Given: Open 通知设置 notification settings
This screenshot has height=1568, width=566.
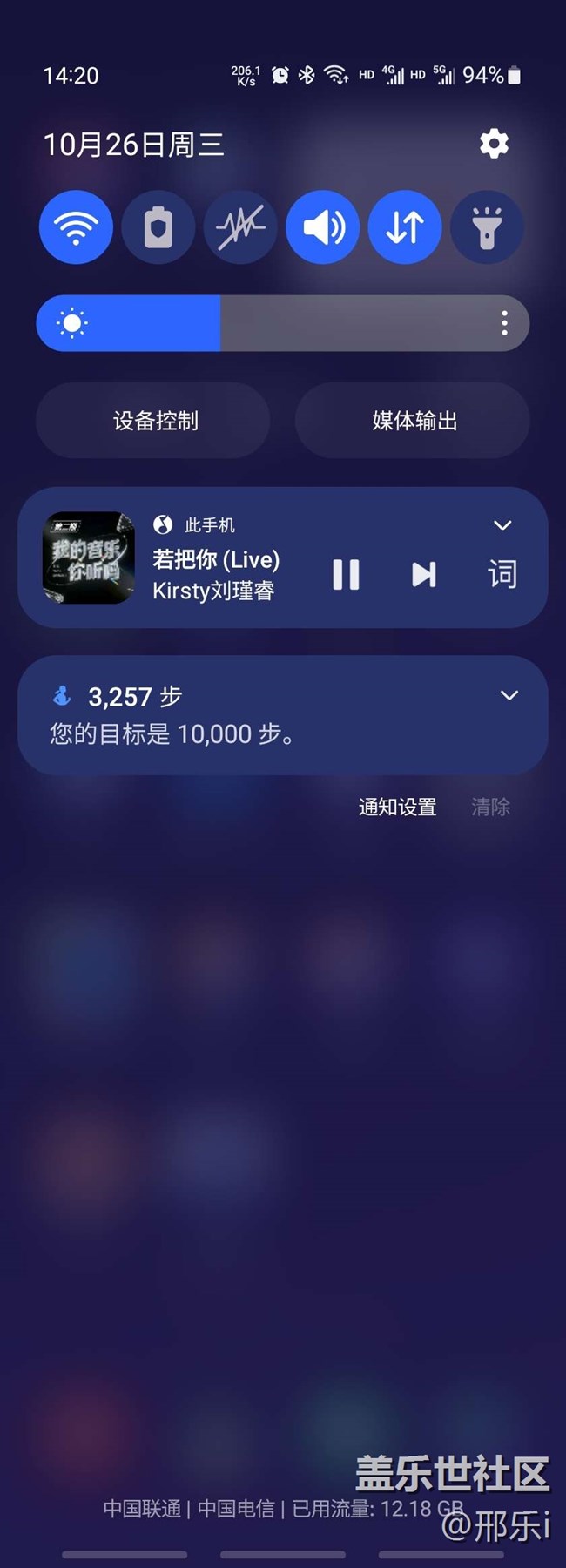Looking at the screenshot, I should coord(397,808).
